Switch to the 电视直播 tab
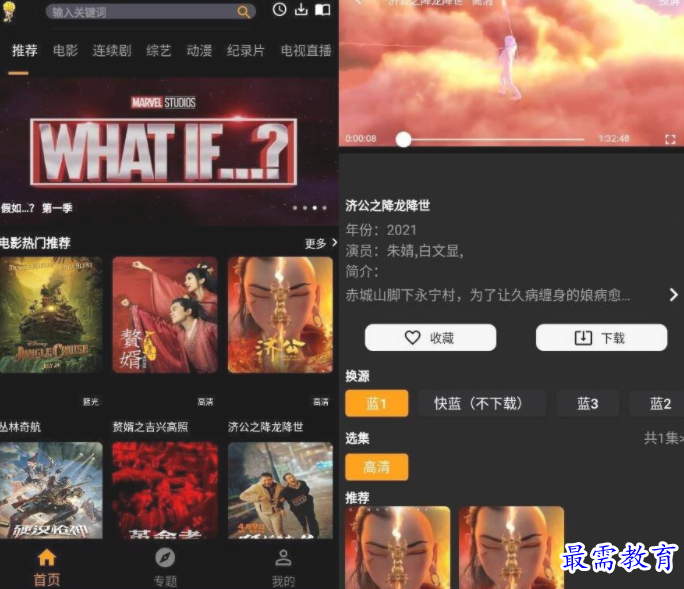The height and width of the screenshot is (589, 684). coord(306,51)
